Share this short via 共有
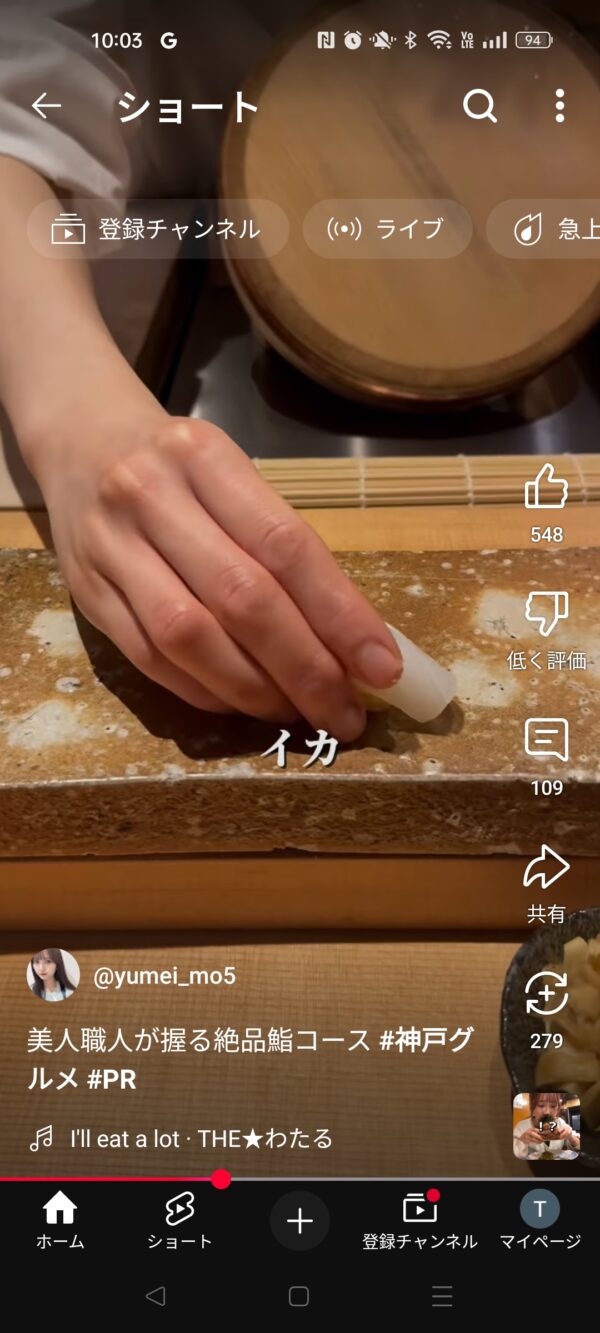This screenshot has height=1333, width=600. 546,868
